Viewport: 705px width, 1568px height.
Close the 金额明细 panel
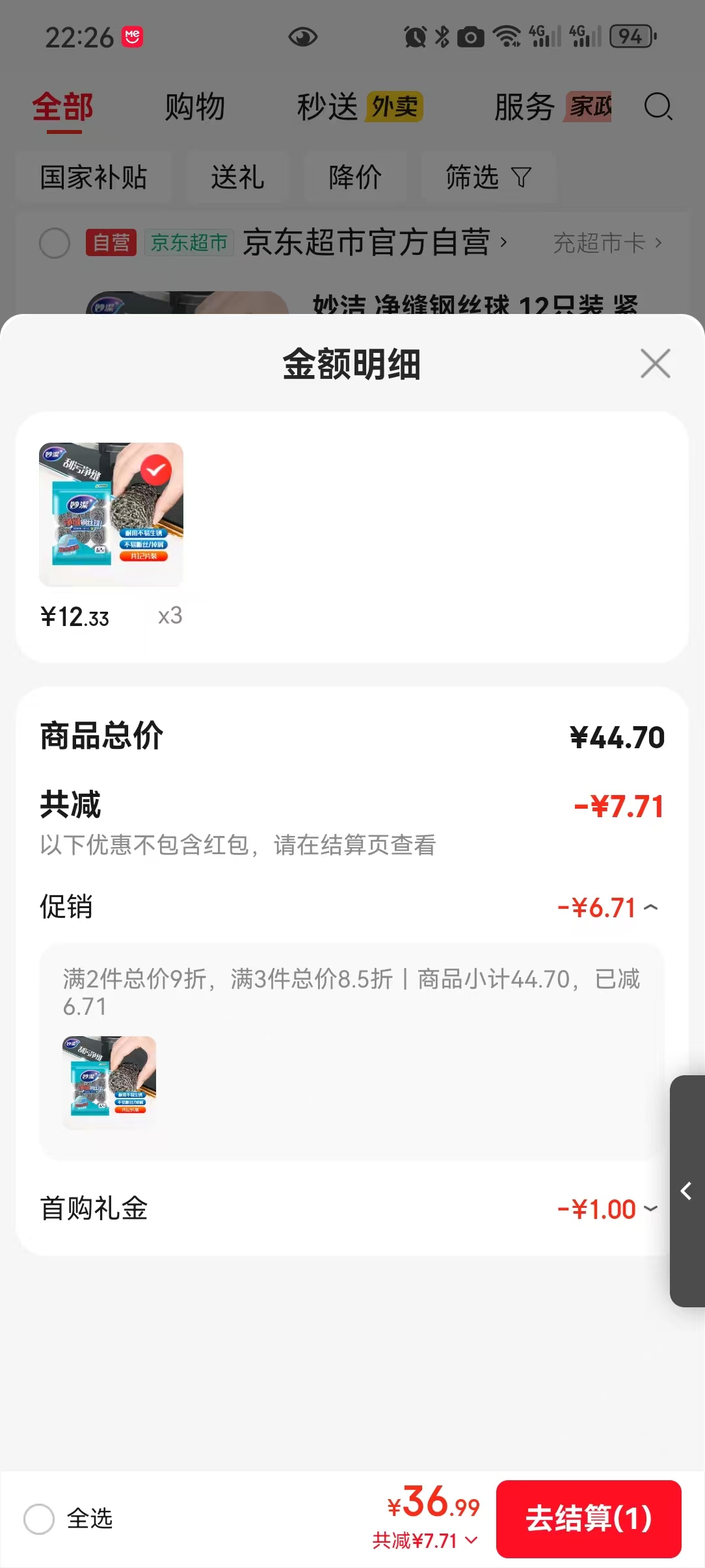pyautogui.click(x=655, y=363)
